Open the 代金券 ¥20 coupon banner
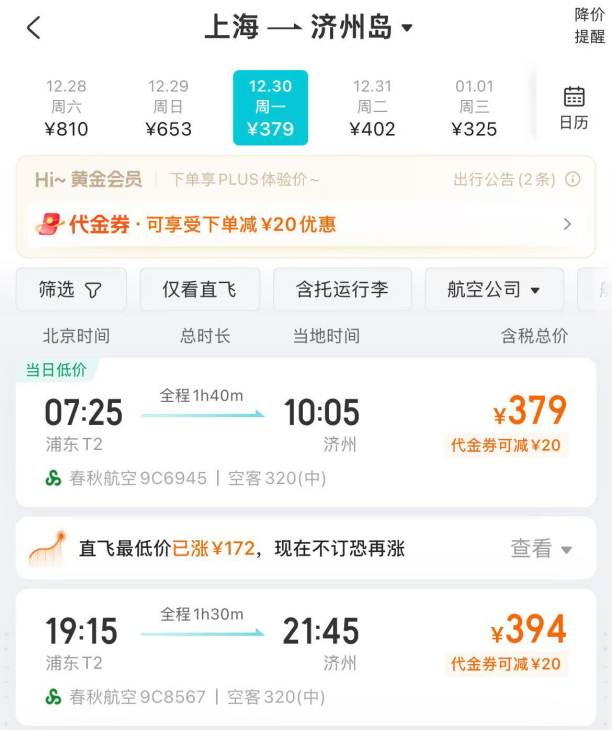 click(305, 224)
